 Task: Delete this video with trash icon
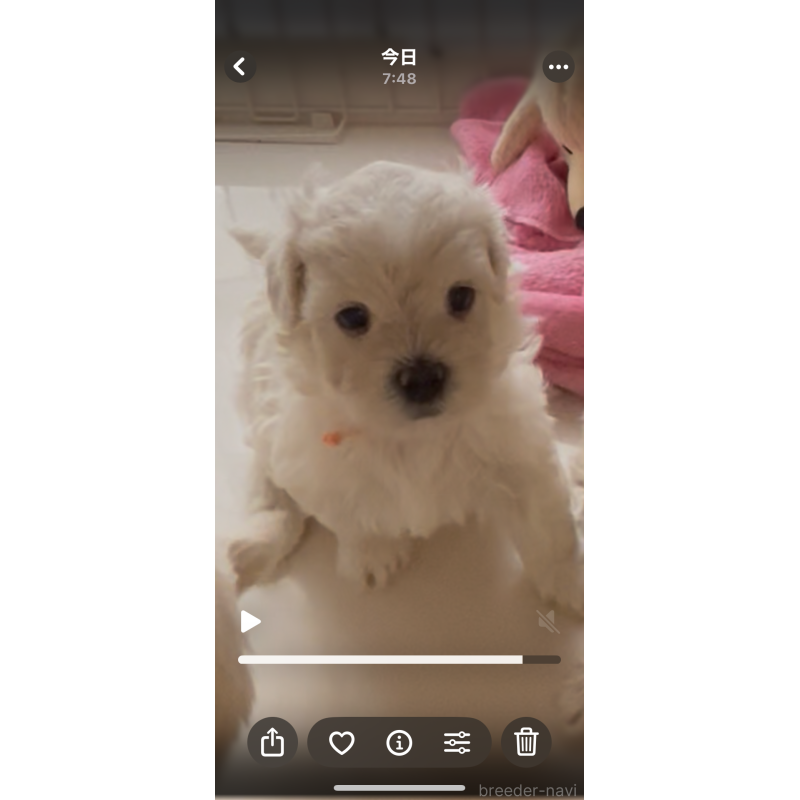coord(526,742)
